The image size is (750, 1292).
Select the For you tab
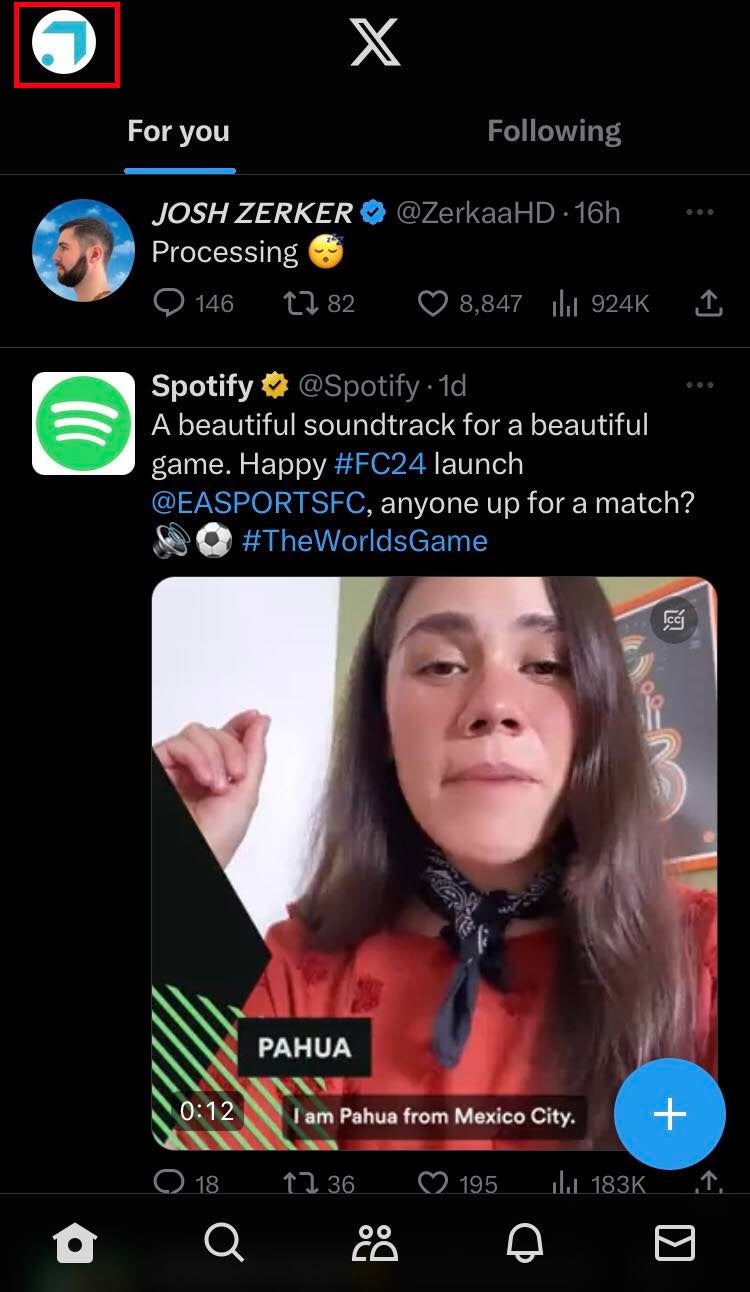click(179, 131)
